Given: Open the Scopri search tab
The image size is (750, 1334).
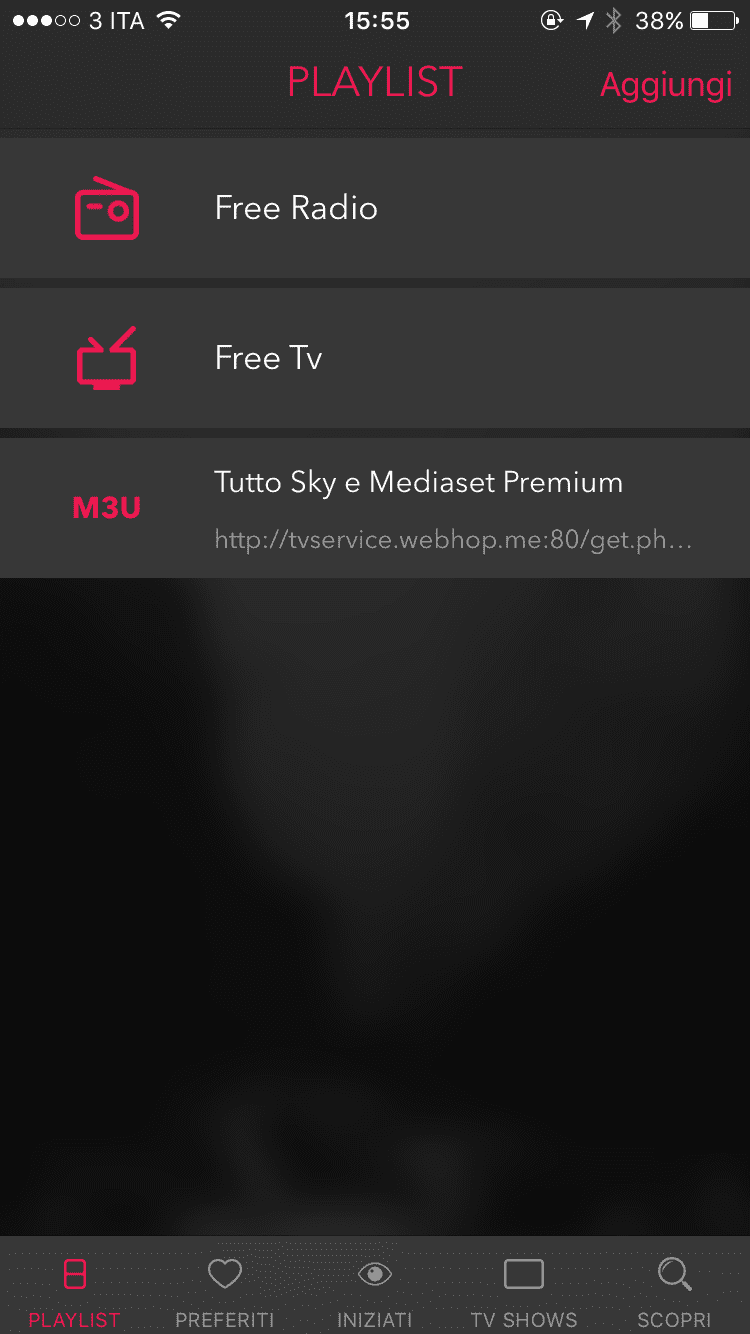Looking at the screenshot, I should tap(674, 1292).
